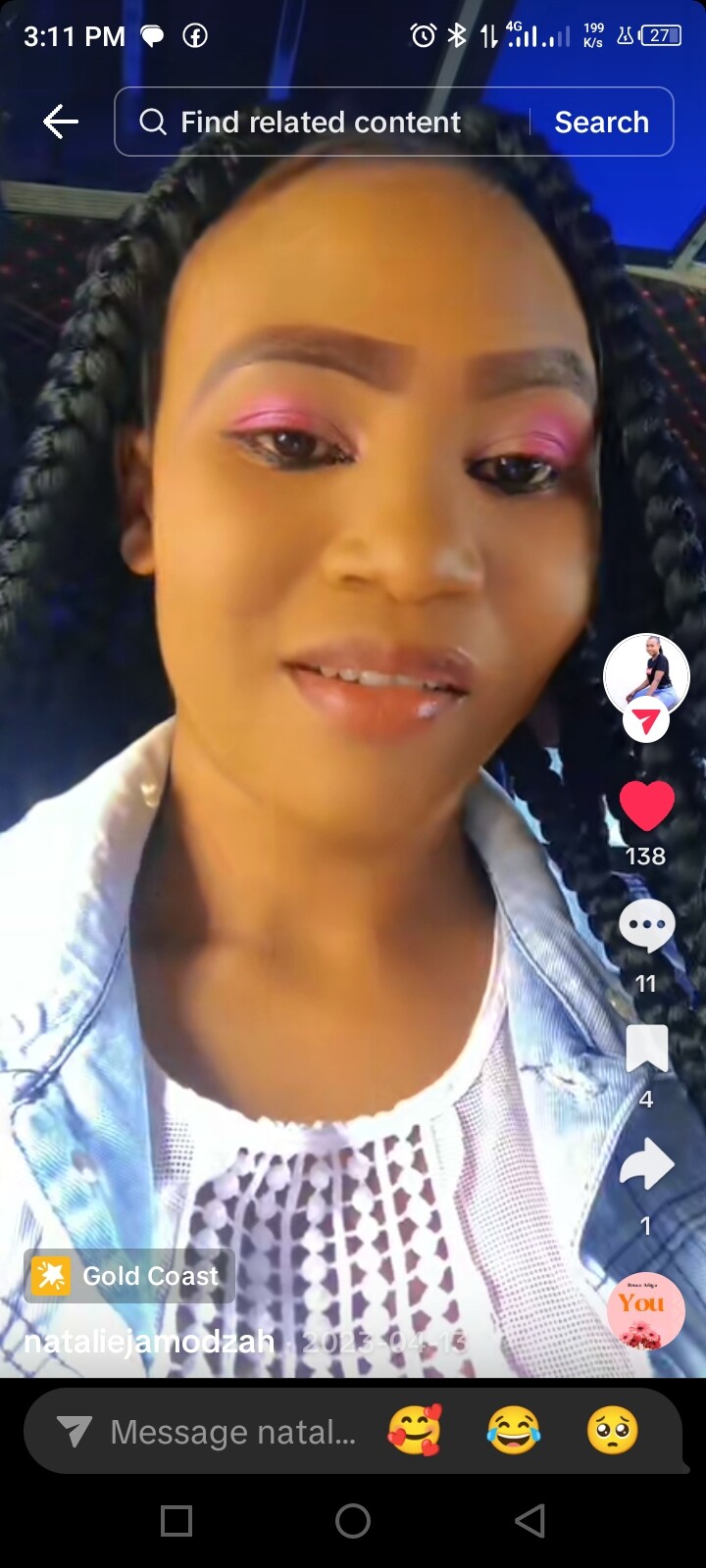Go back using the top arrow

(61, 122)
